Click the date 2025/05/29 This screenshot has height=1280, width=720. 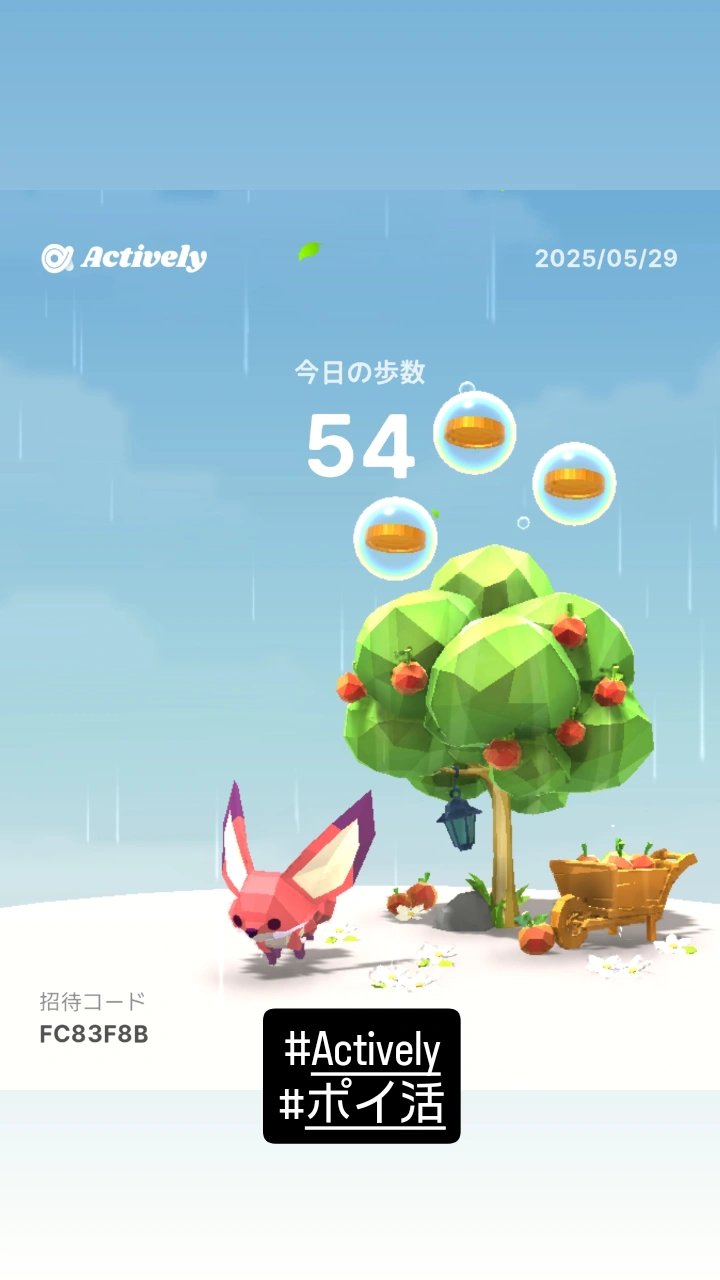coord(604,258)
